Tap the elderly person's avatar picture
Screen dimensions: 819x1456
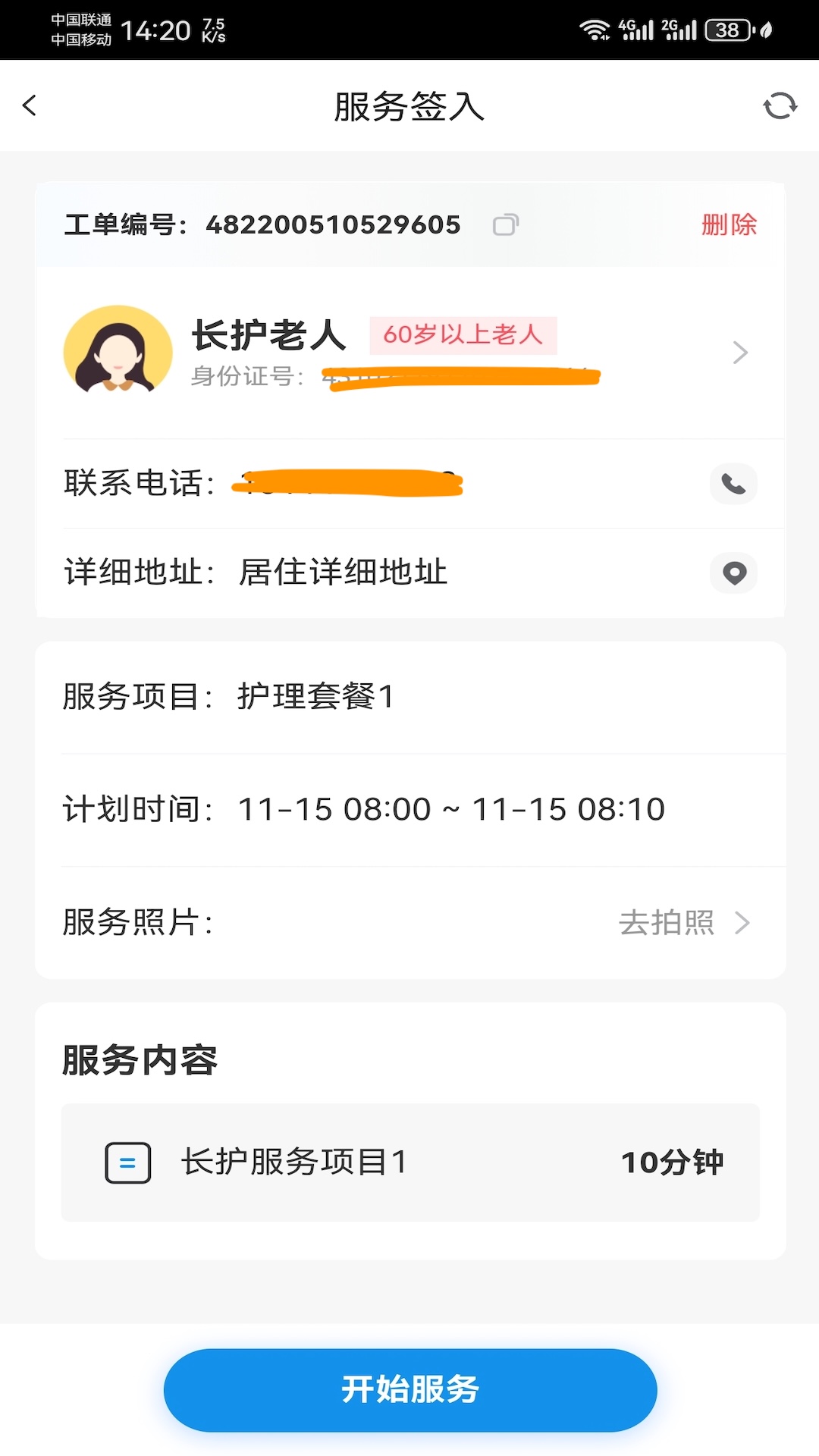[118, 352]
